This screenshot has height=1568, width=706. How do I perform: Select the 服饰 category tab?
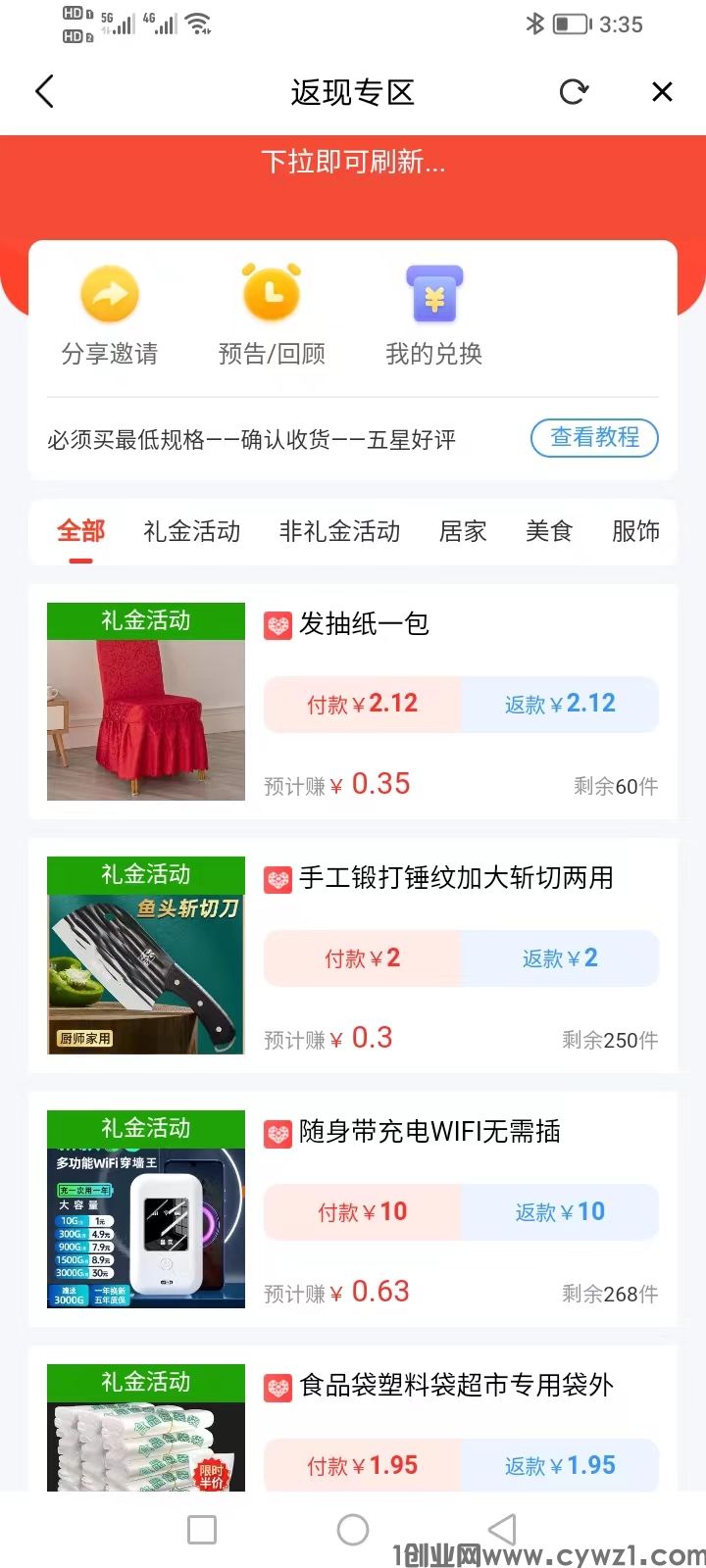[635, 532]
